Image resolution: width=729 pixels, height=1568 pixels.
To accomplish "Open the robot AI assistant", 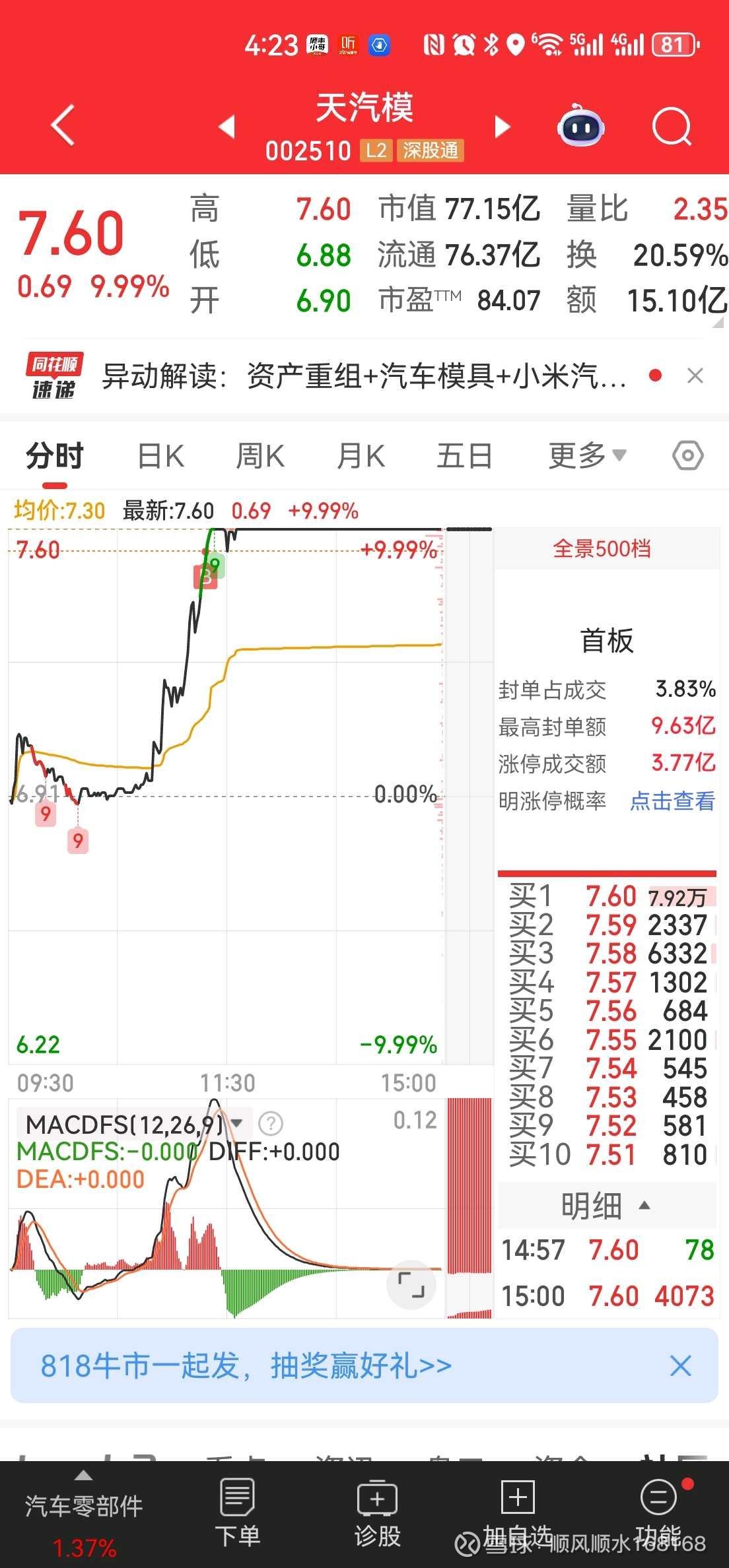I will click(x=580, y=125).
